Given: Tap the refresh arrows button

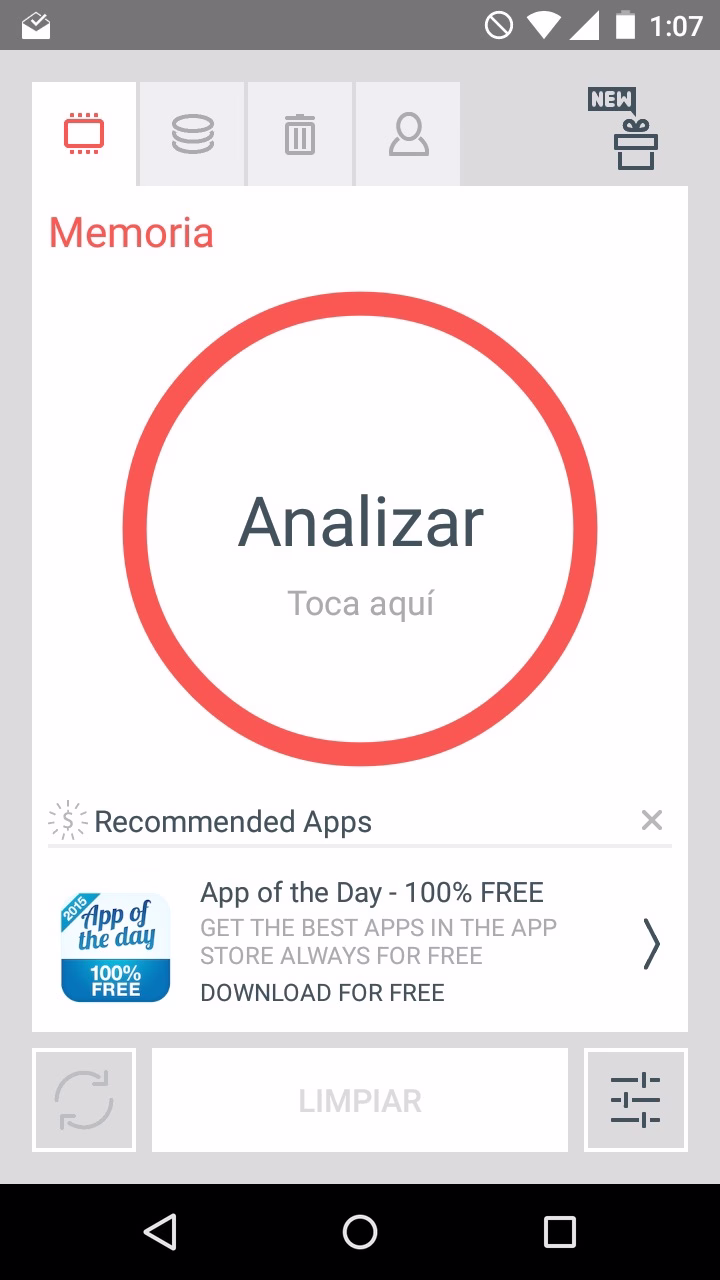Looking at the screenshot, I should [x=84, y=1100].
